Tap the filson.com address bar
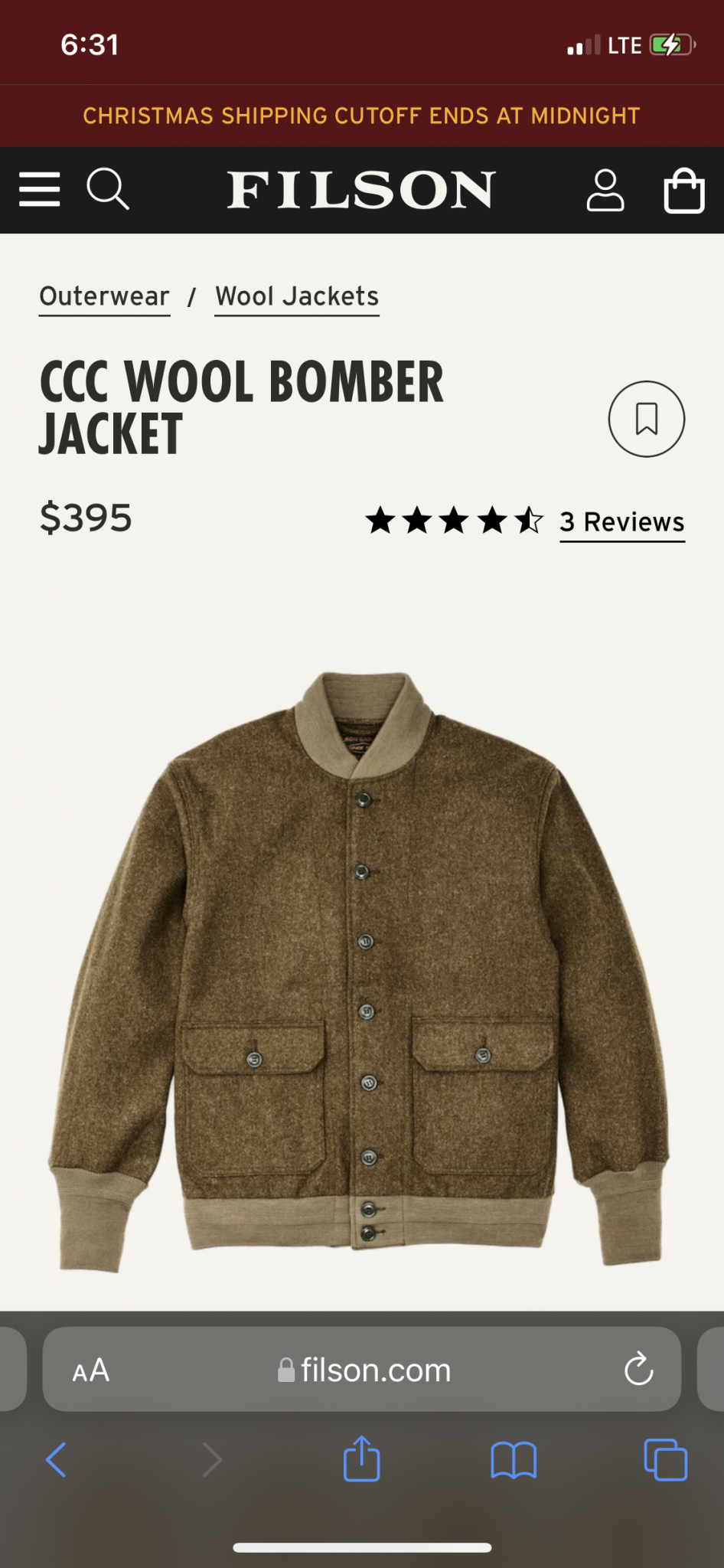 (x=364, y=1370)
